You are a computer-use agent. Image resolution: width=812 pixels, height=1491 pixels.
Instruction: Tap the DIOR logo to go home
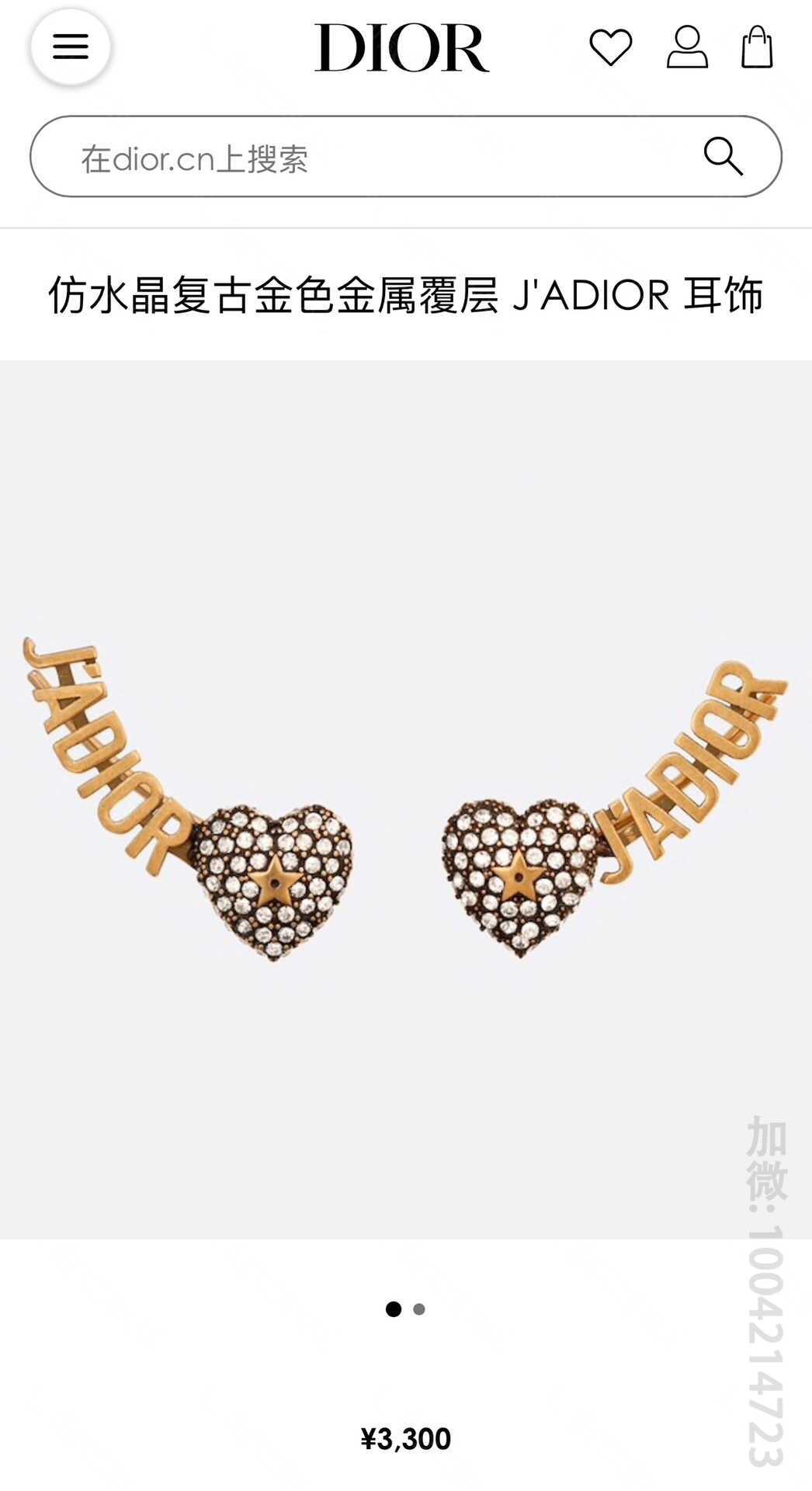click(401, 47)
